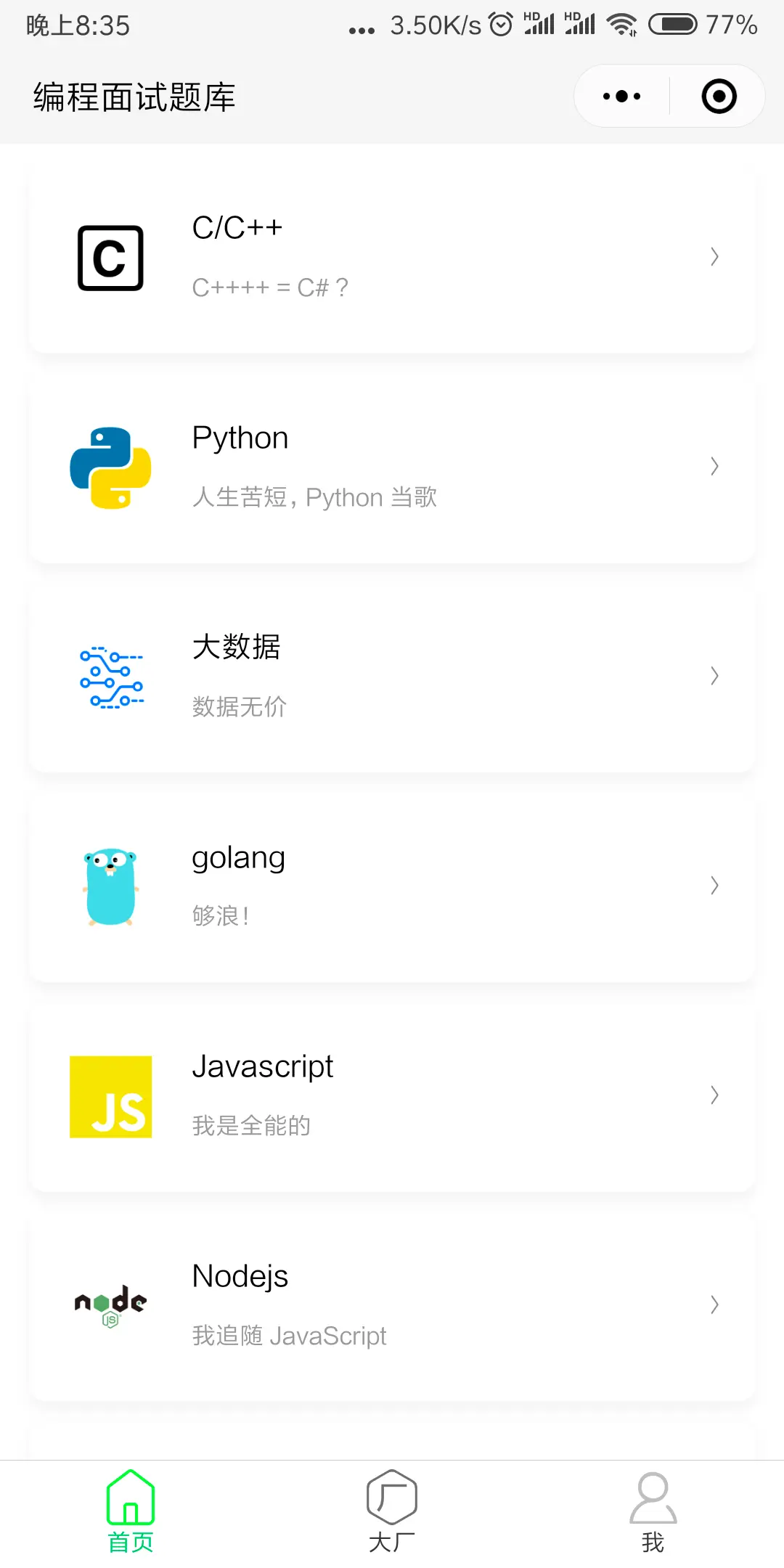
Task: Browse Nodejs interview questions
Action: tap(392, 1304)
